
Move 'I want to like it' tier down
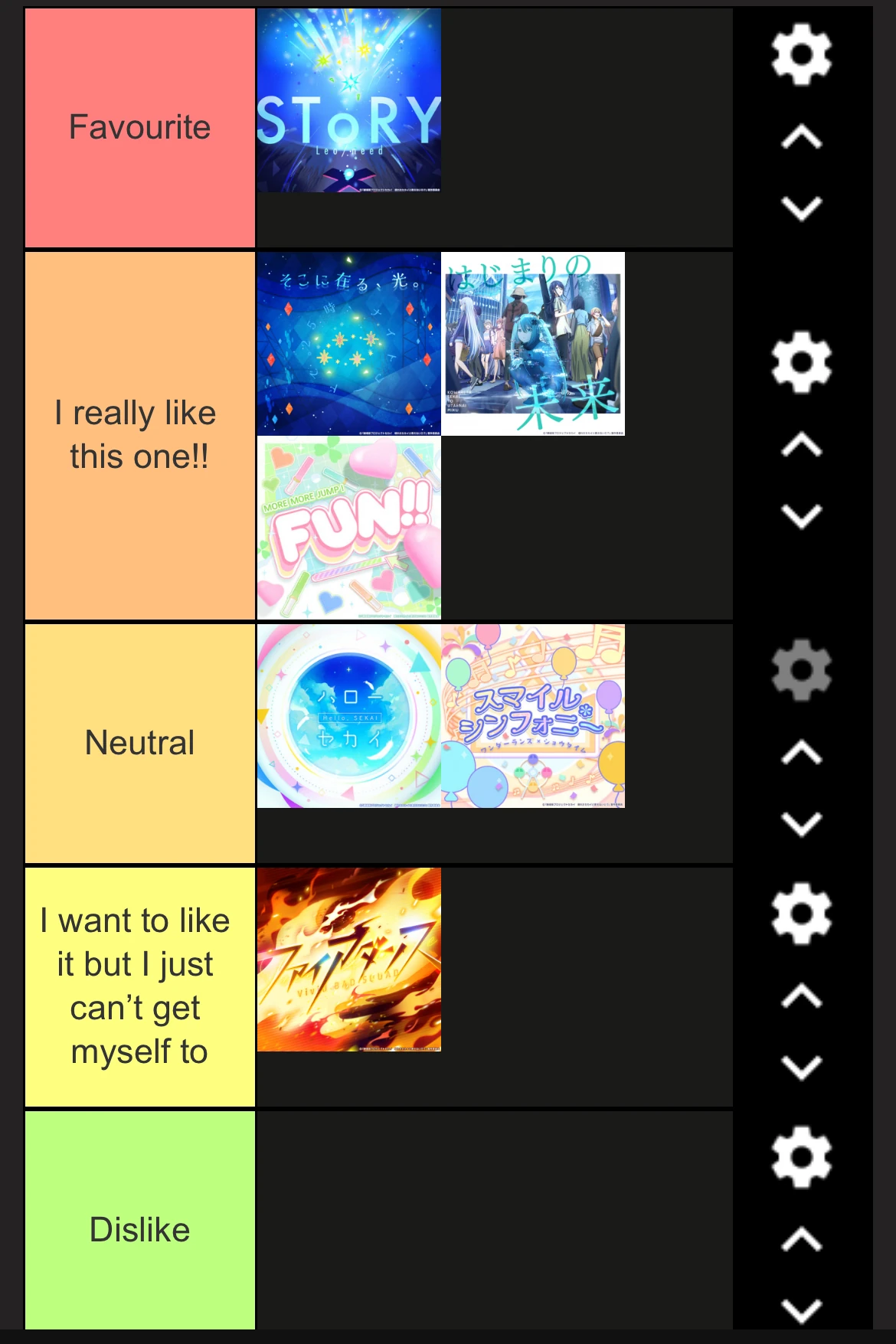(x=801, y=1067)
